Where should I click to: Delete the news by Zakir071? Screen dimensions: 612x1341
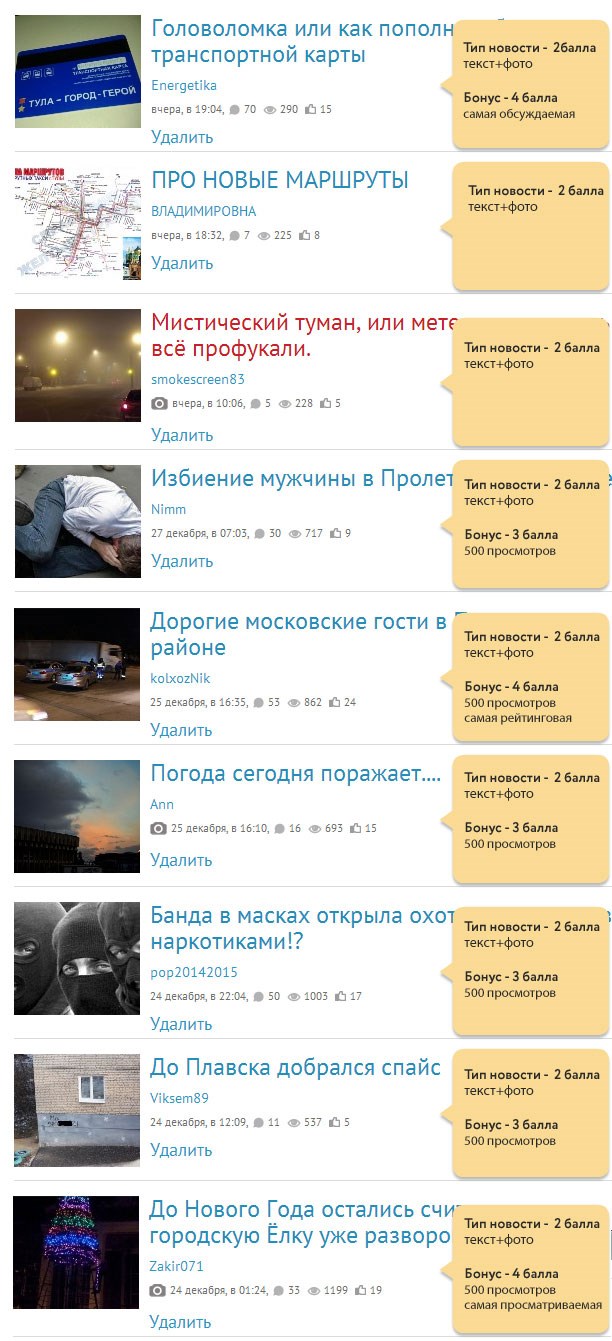(182, 1322)
